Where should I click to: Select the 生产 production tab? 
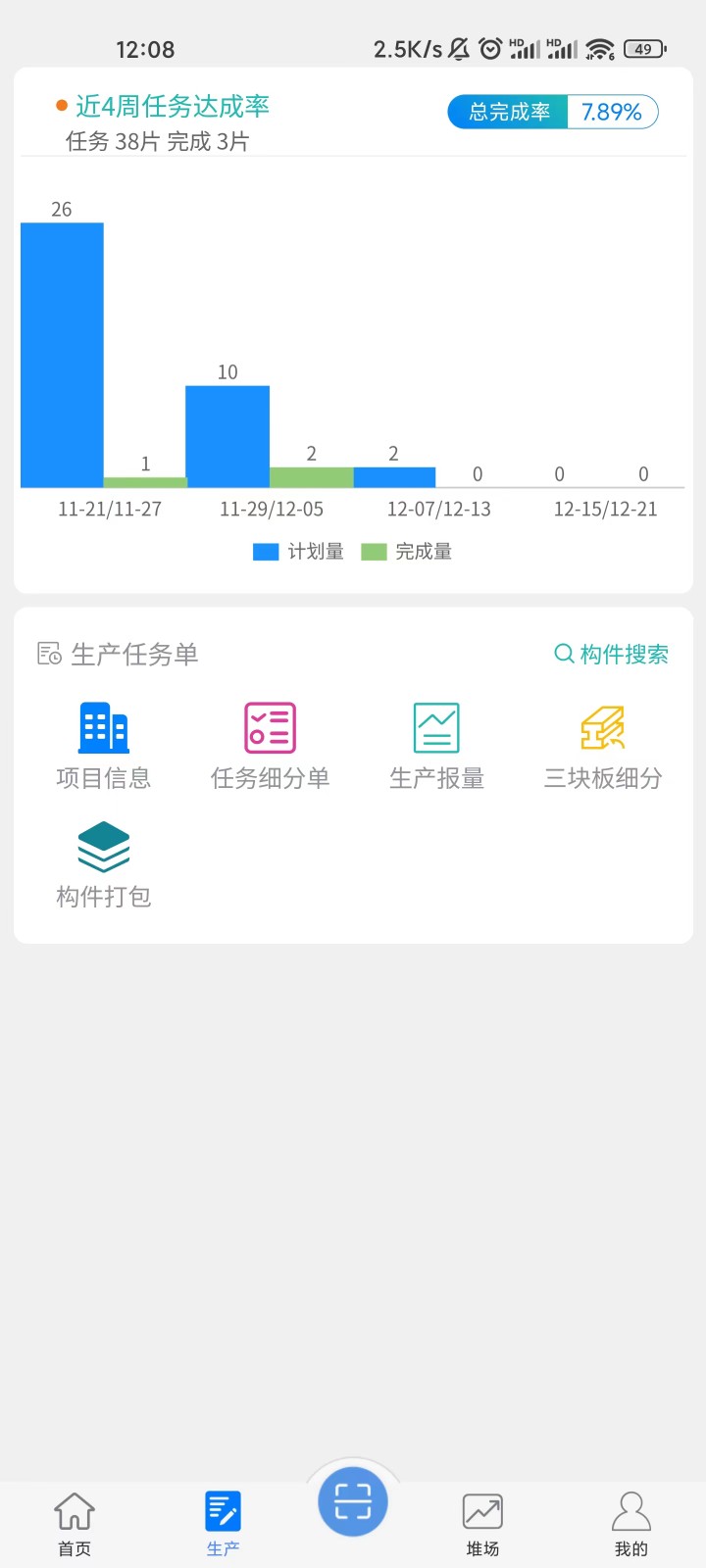[x=223, y=1524]
